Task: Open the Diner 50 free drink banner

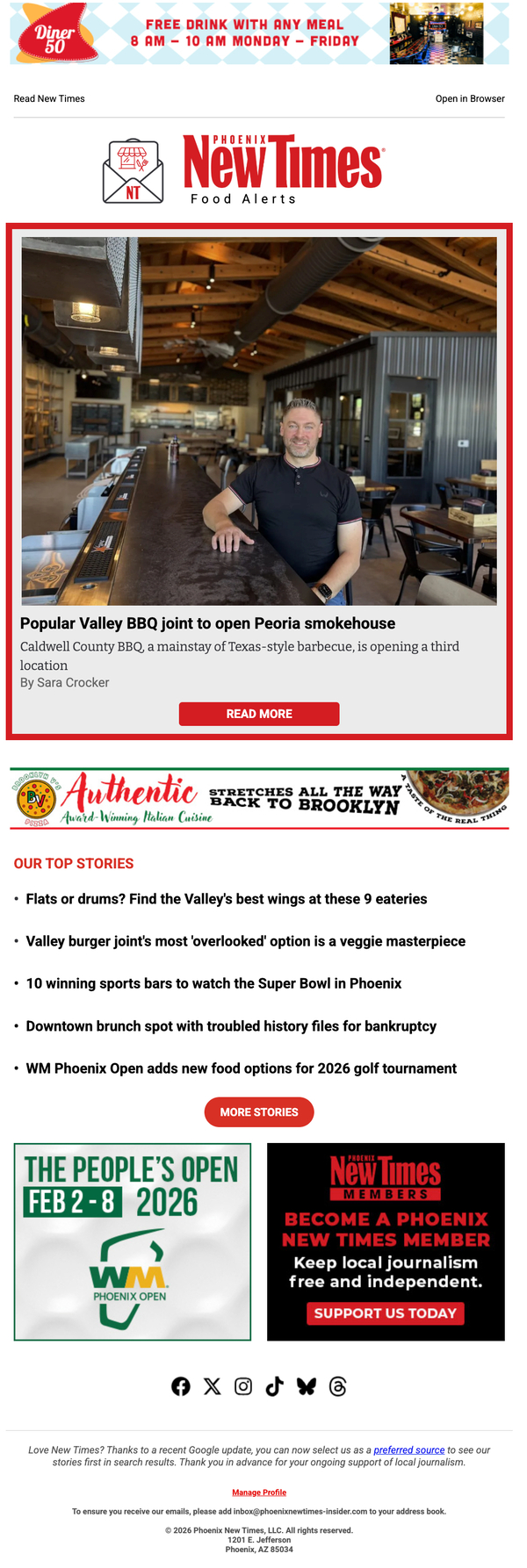Action: [259, 33]
